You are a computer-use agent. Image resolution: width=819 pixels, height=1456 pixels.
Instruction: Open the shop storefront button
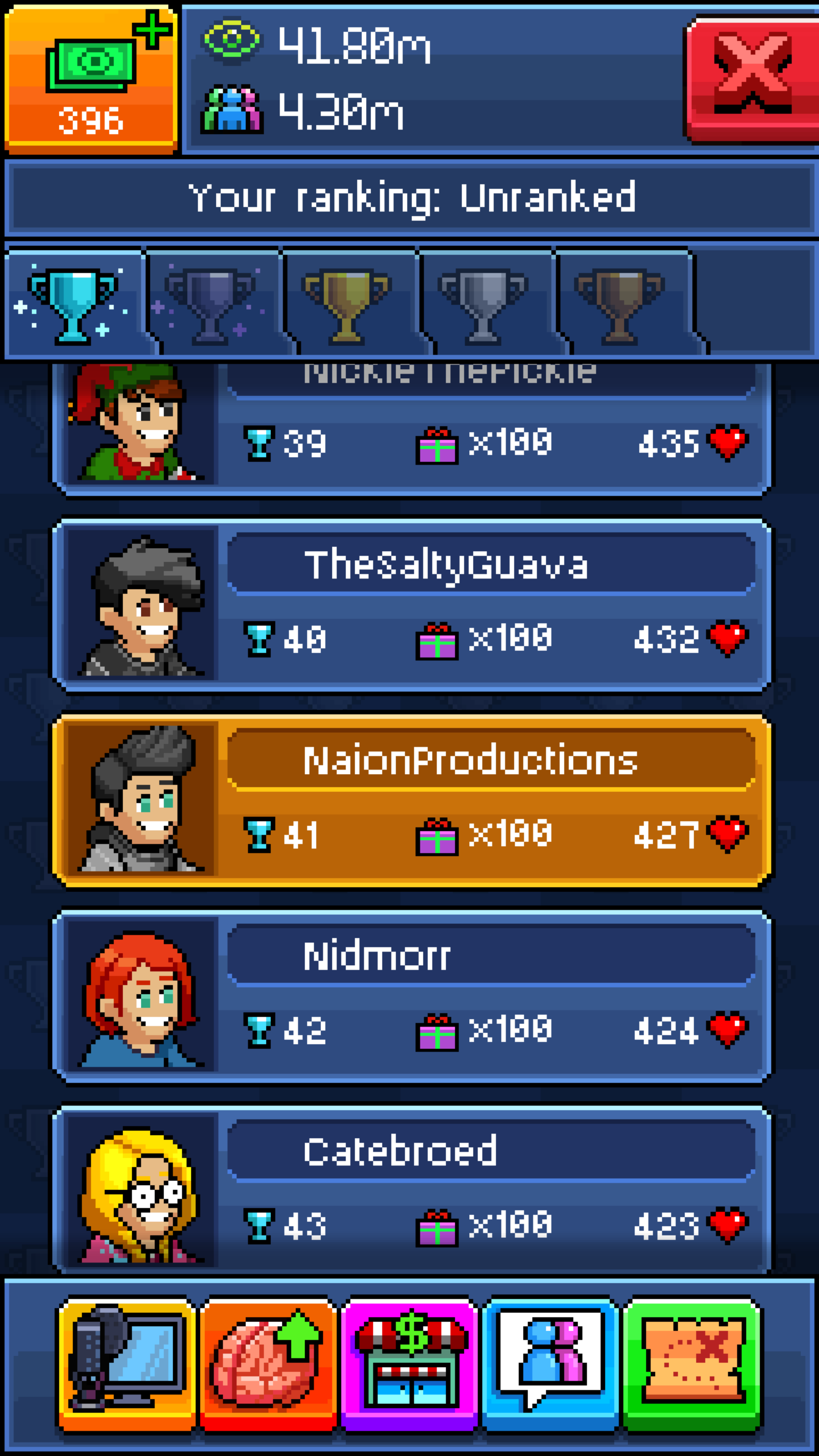pos(409,1363)
